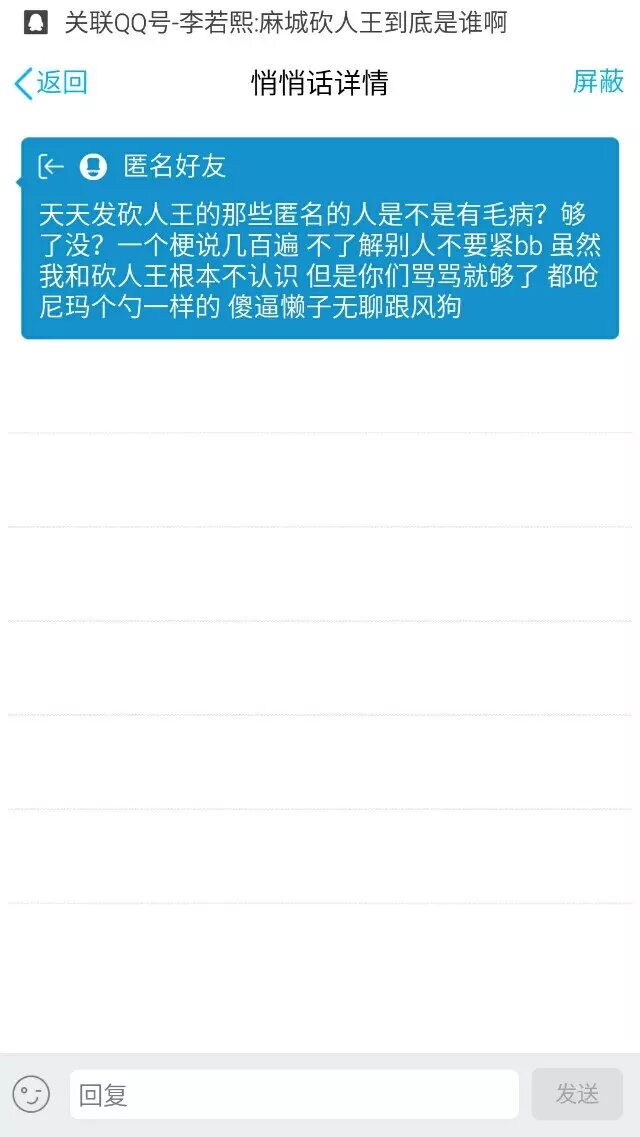Block this whisper with 屏蔽

click(598, 82)
